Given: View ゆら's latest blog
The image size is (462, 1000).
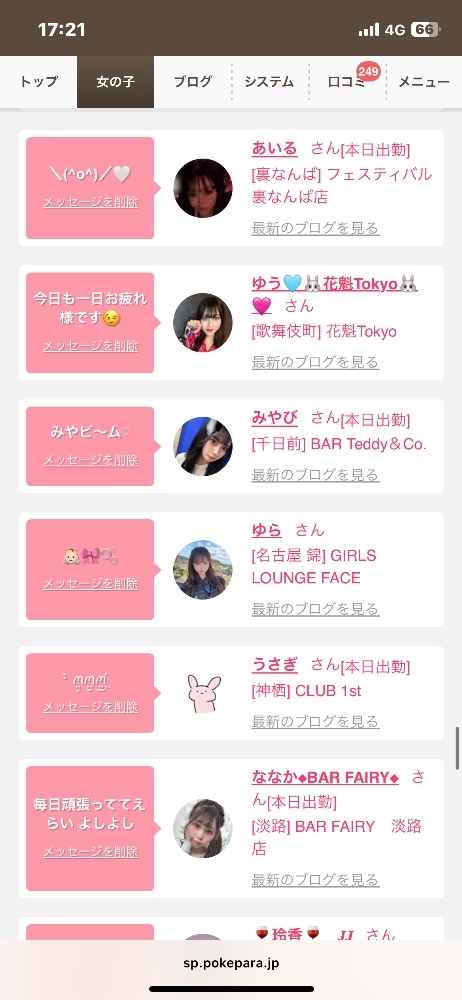Looking at the screenshot, I should click(315, 609).
